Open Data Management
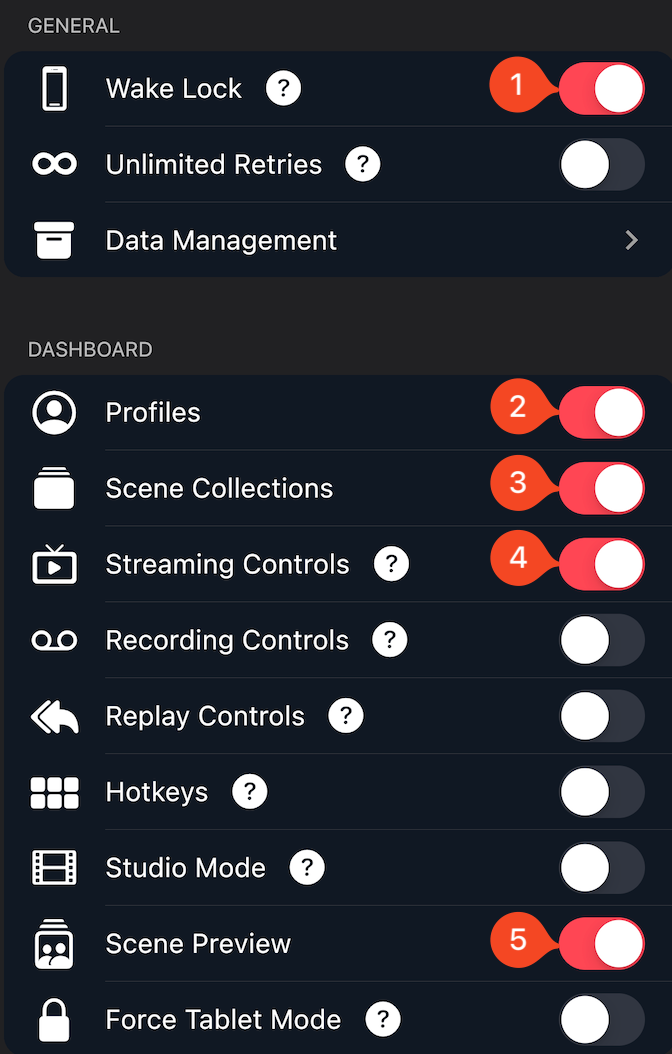This screenshot has height=1054, width=672. [336, 240]
